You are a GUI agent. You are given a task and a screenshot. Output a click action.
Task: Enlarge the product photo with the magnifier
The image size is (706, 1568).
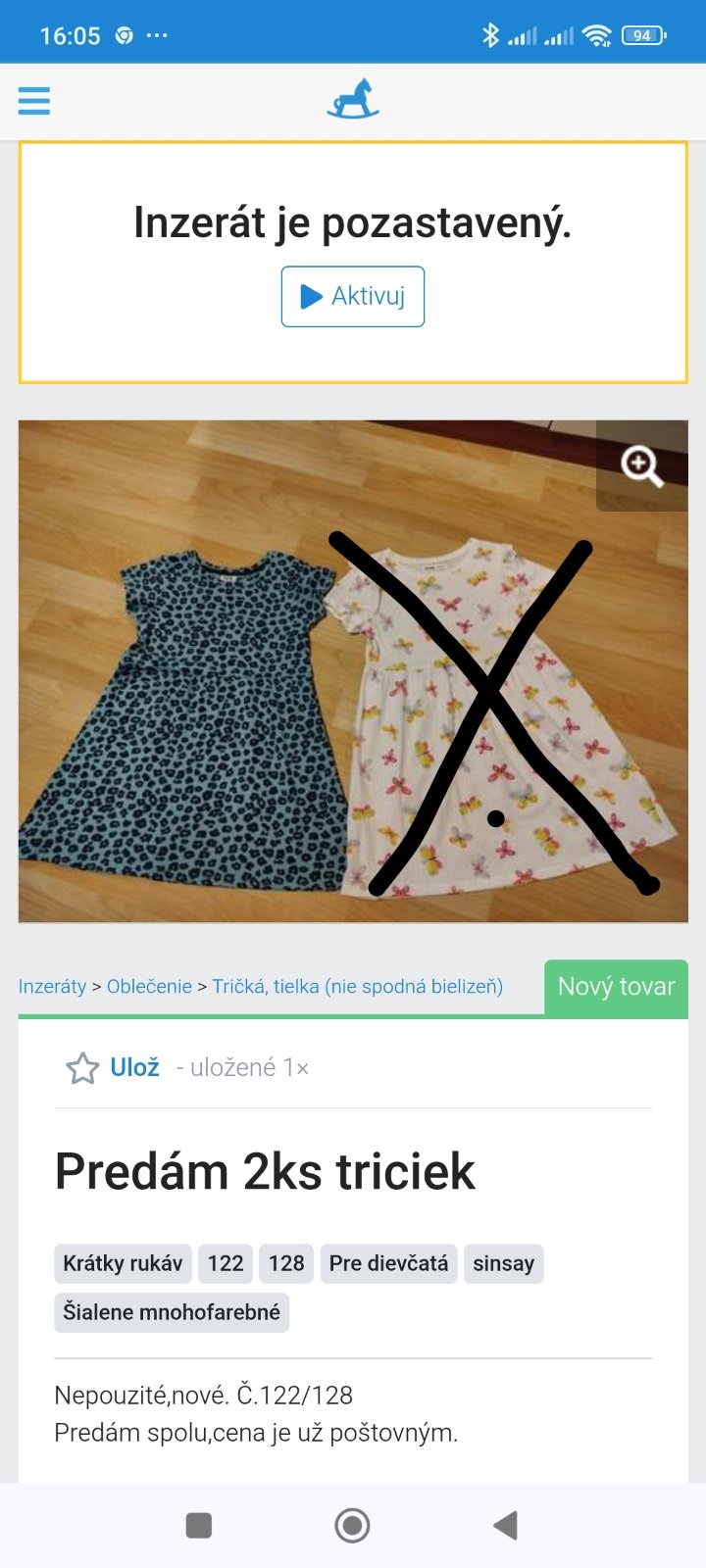point(642,465)
